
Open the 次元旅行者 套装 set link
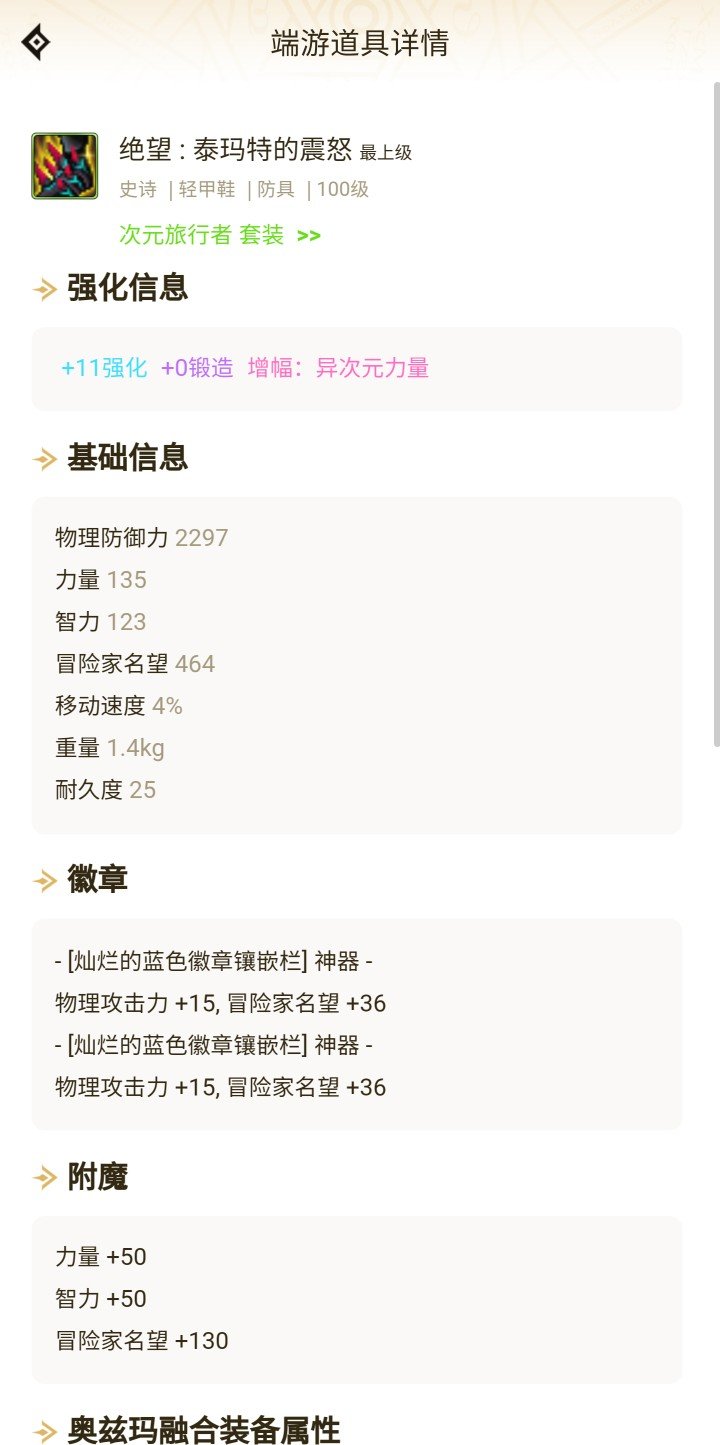[x=220, y=235]
